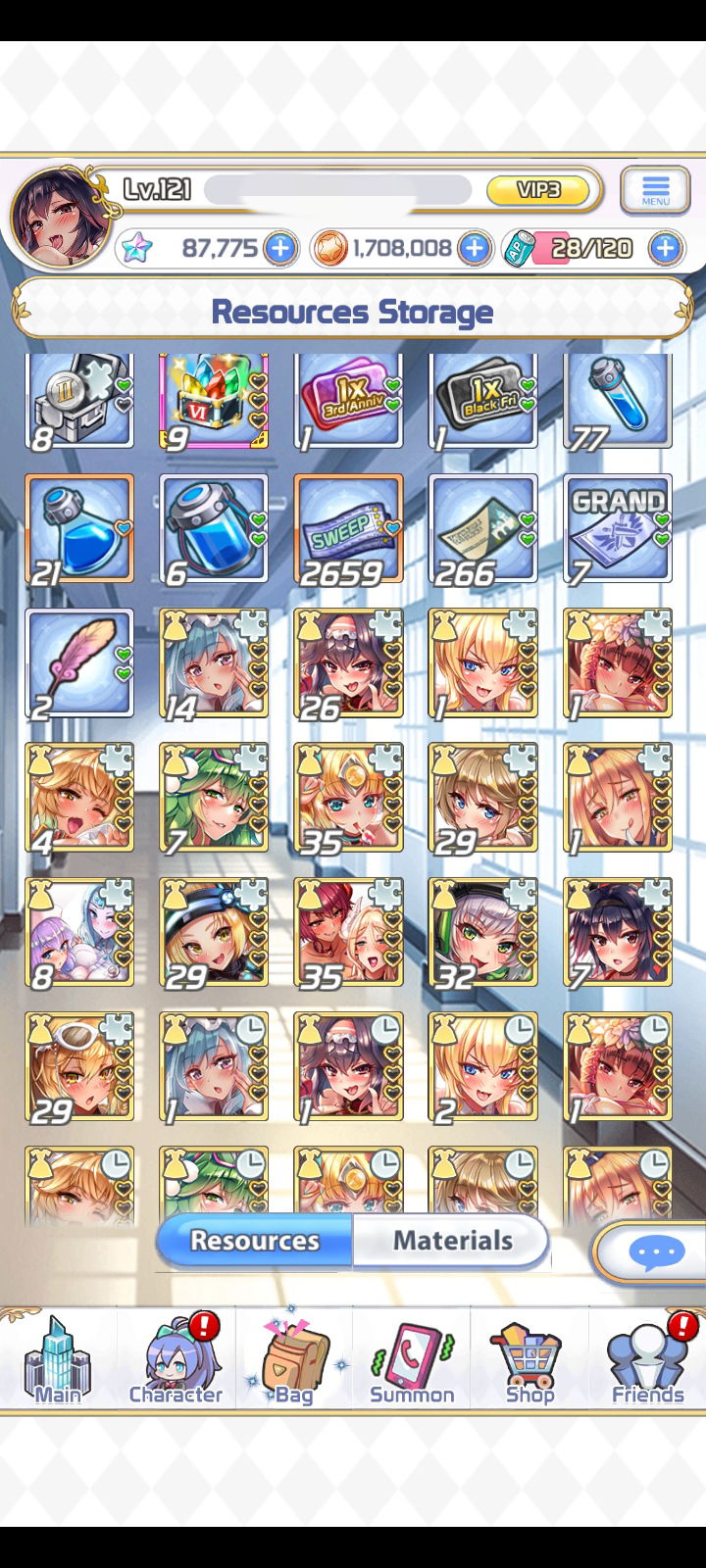The width and height of the screenshot is (706, 1568).
Task: Open the chat bubble button
Action: point(655,1251)
